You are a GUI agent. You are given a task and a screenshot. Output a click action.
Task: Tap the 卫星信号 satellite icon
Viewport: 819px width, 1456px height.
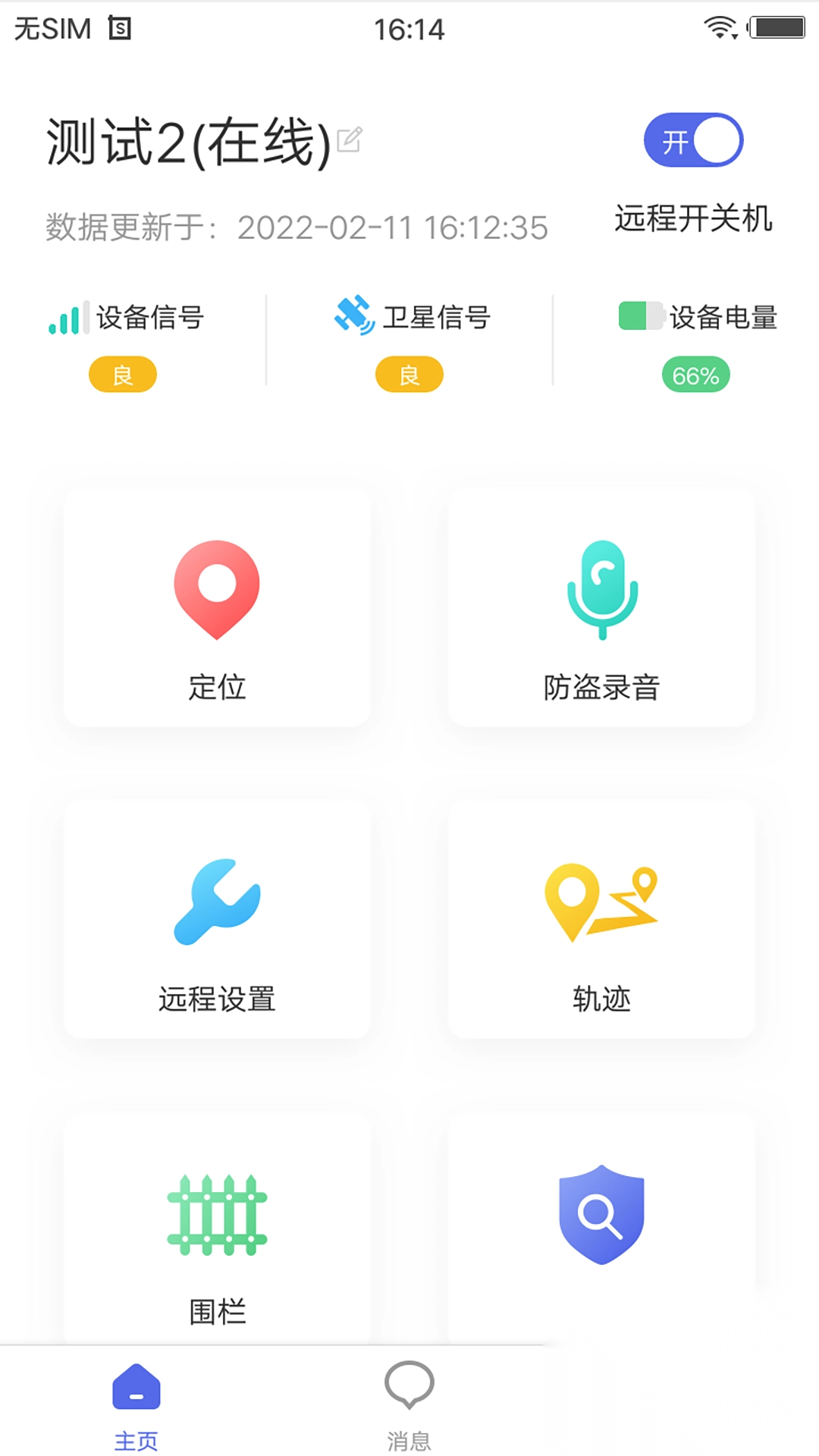point(353,315)
